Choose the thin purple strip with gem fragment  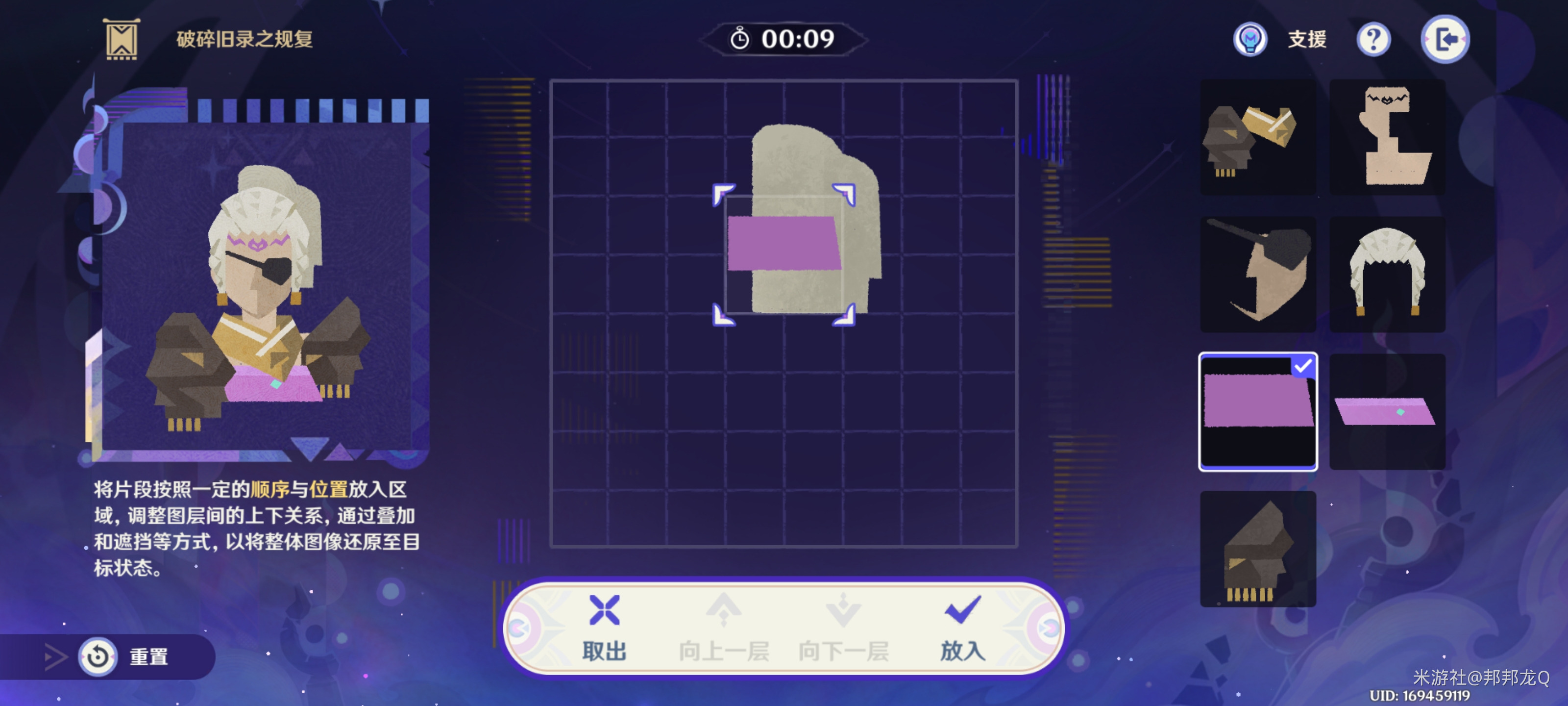tap(1387, 412)
